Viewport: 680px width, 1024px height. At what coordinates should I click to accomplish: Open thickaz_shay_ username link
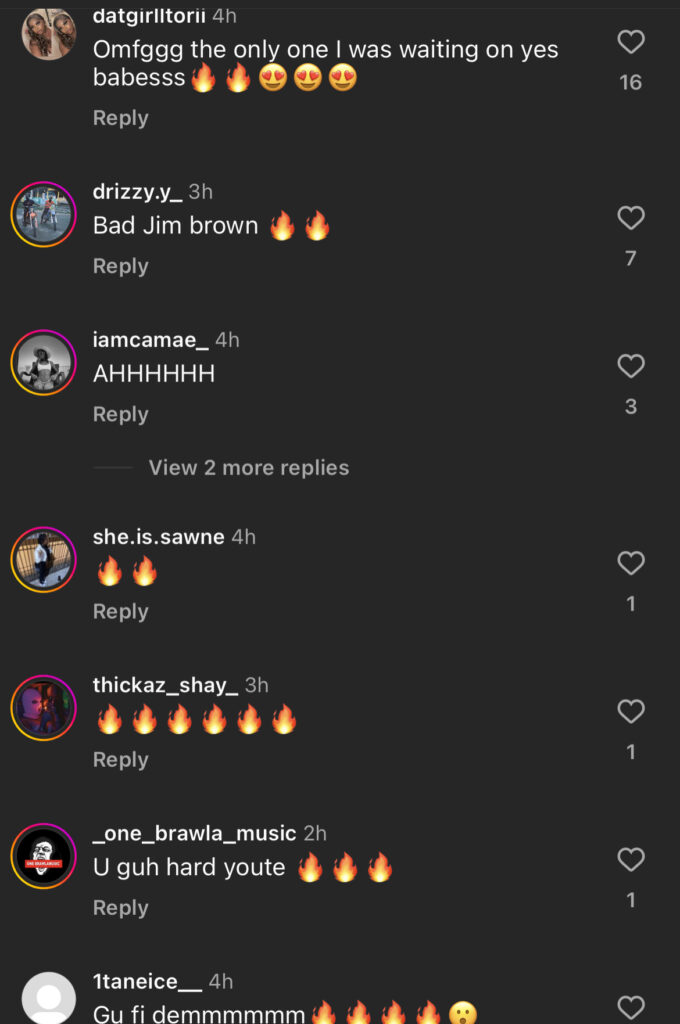point(165,685)
